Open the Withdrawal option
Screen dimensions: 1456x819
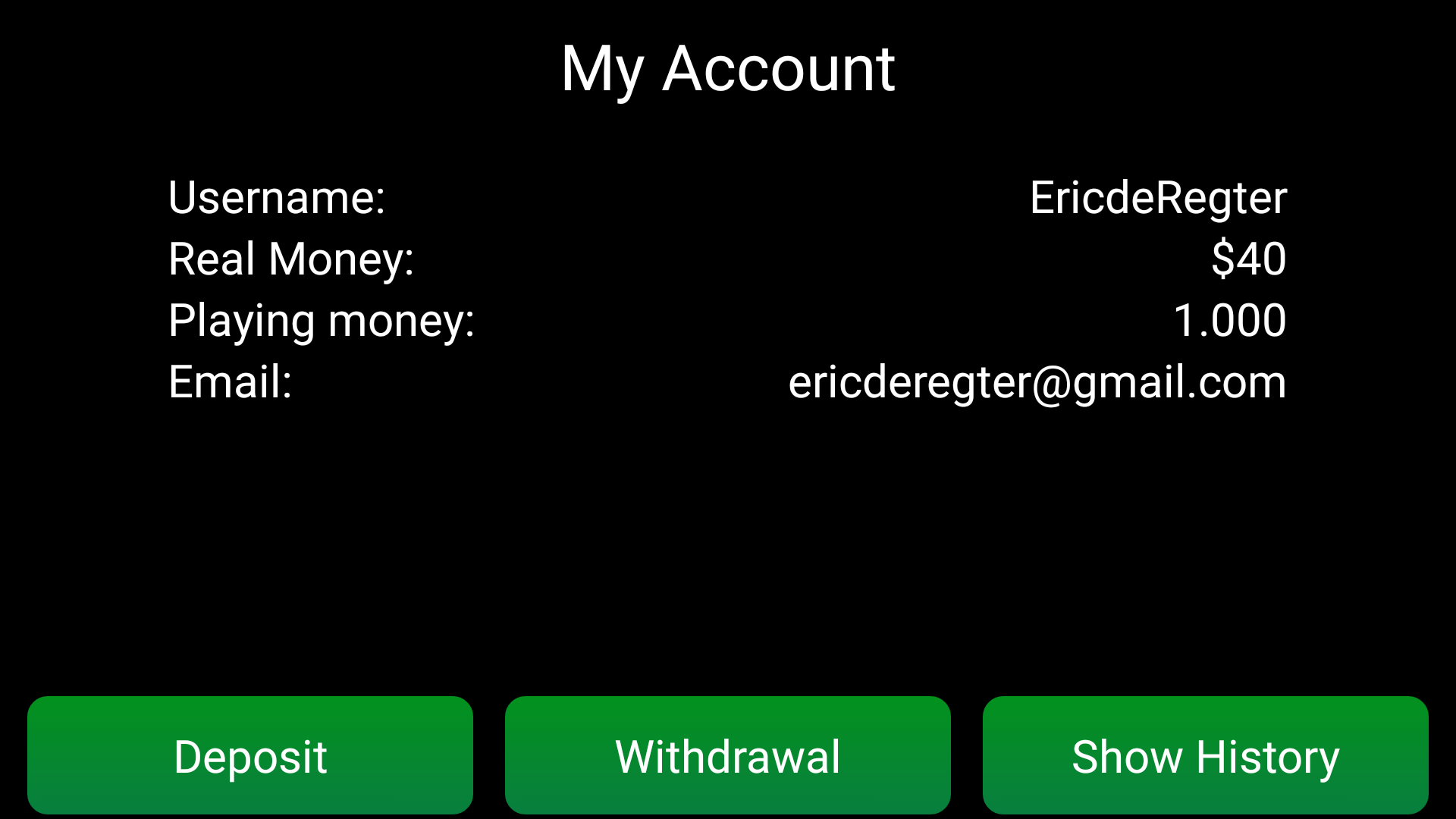pyautogui.click(x=727, y=755)
